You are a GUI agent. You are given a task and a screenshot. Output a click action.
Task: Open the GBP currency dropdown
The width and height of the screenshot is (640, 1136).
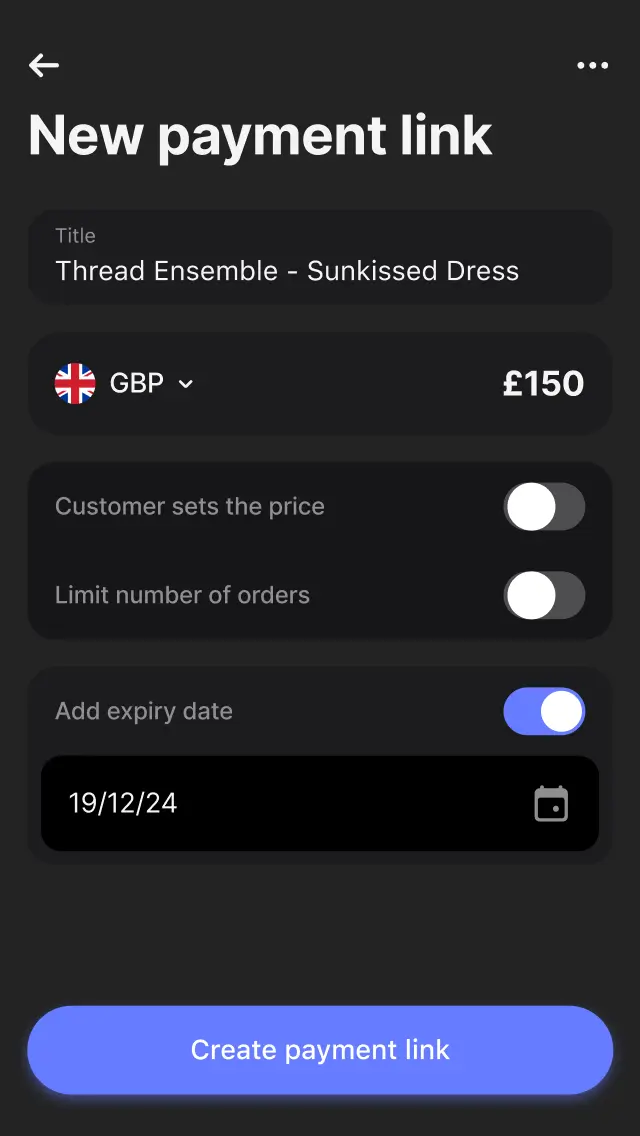[125, 383]
